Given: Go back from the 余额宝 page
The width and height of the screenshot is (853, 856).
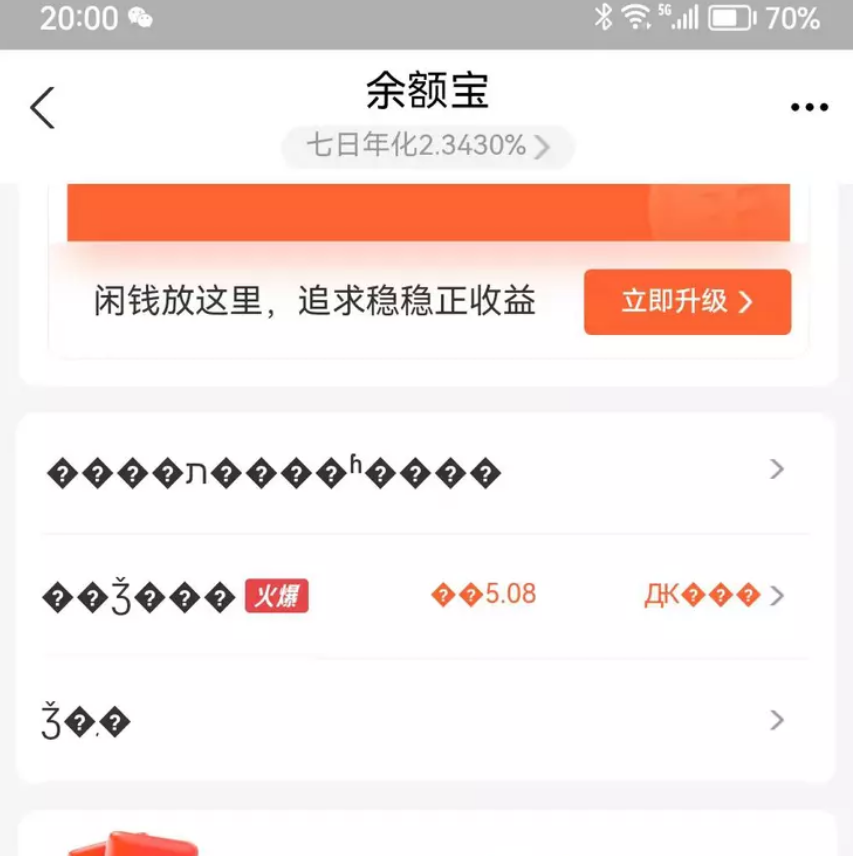Looking at the screenshot, I should pyautogui.click(x=43, y=107).
